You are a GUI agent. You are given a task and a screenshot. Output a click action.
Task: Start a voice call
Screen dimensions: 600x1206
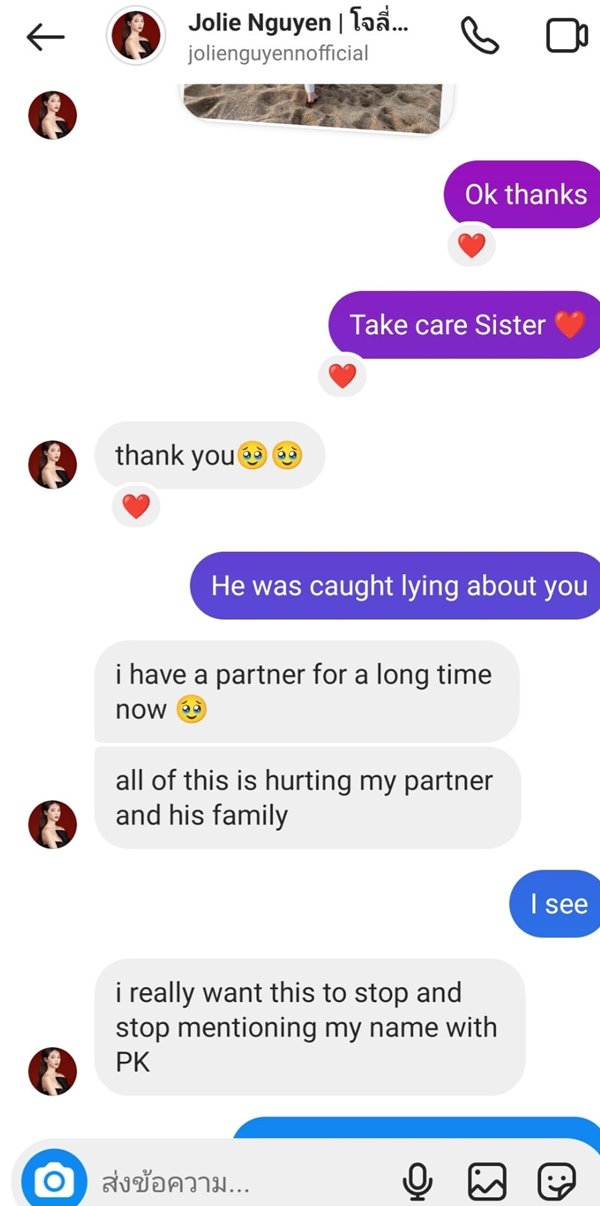pyautogui.click(x=480, y=36)
